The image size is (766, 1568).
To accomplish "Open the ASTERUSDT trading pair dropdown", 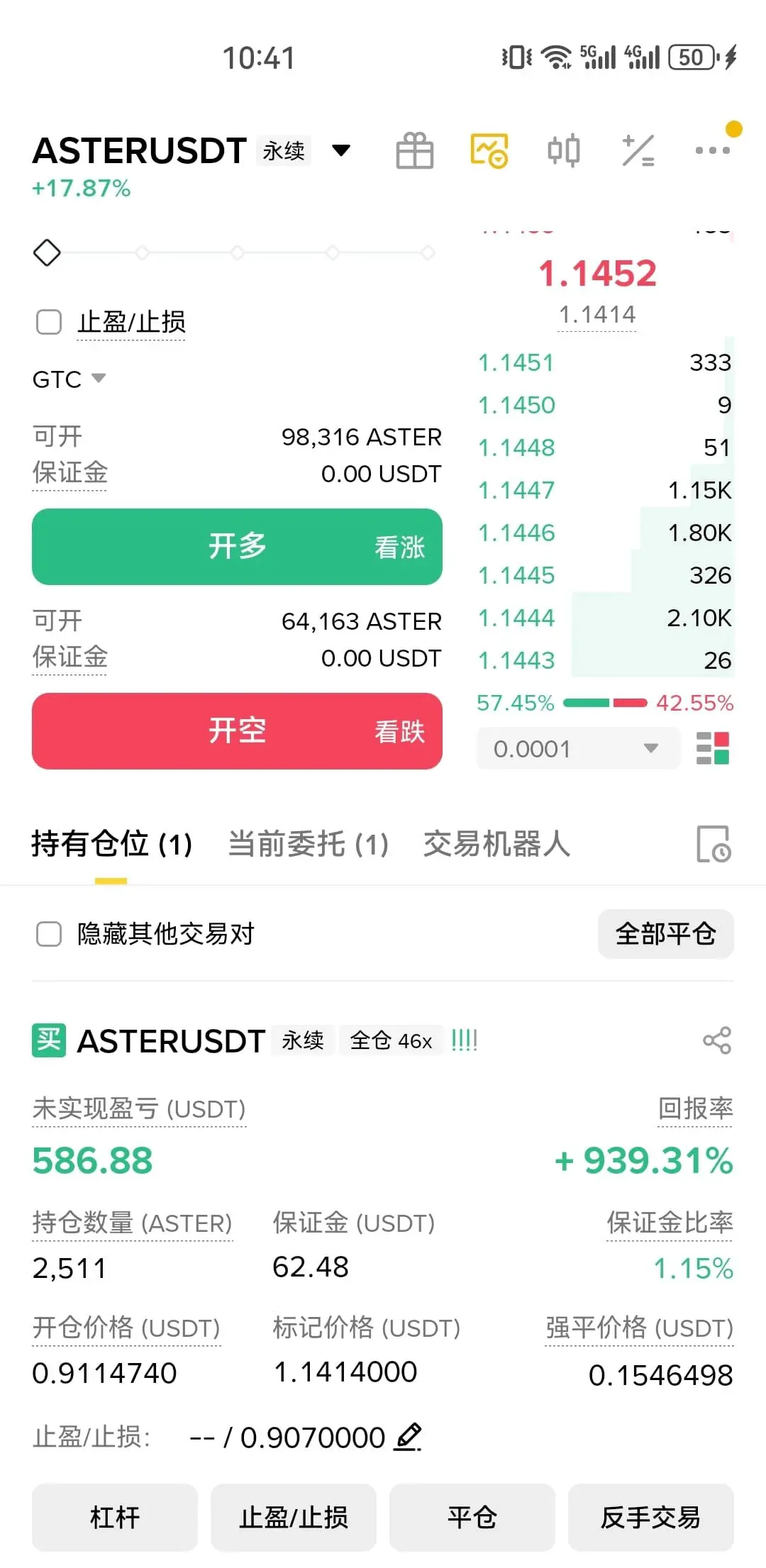I will coord(341,150).
